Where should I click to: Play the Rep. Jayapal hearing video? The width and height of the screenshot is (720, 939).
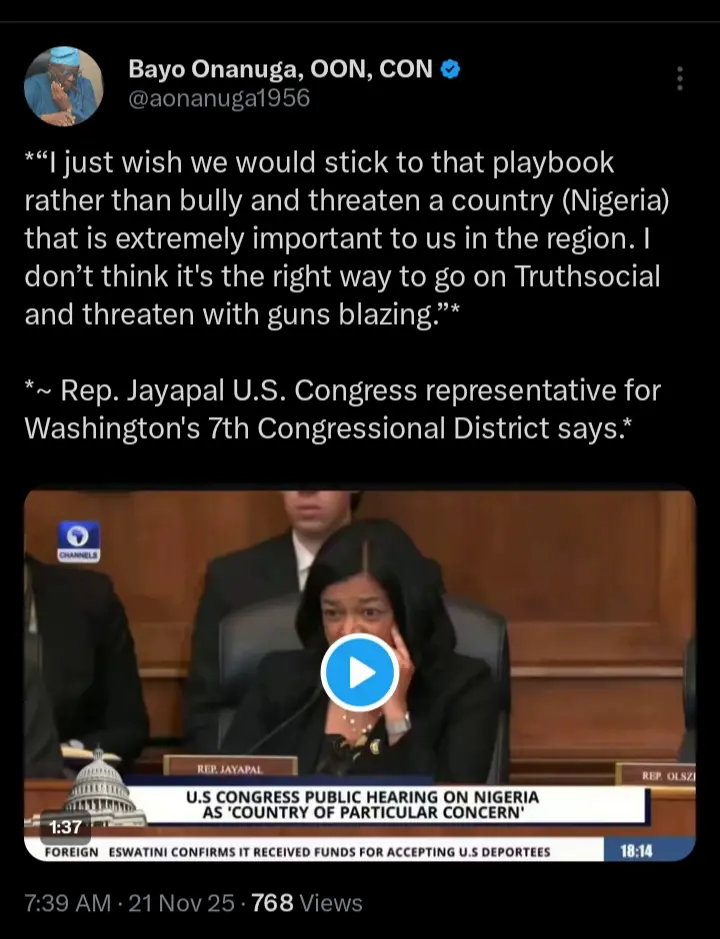point(360,672)
